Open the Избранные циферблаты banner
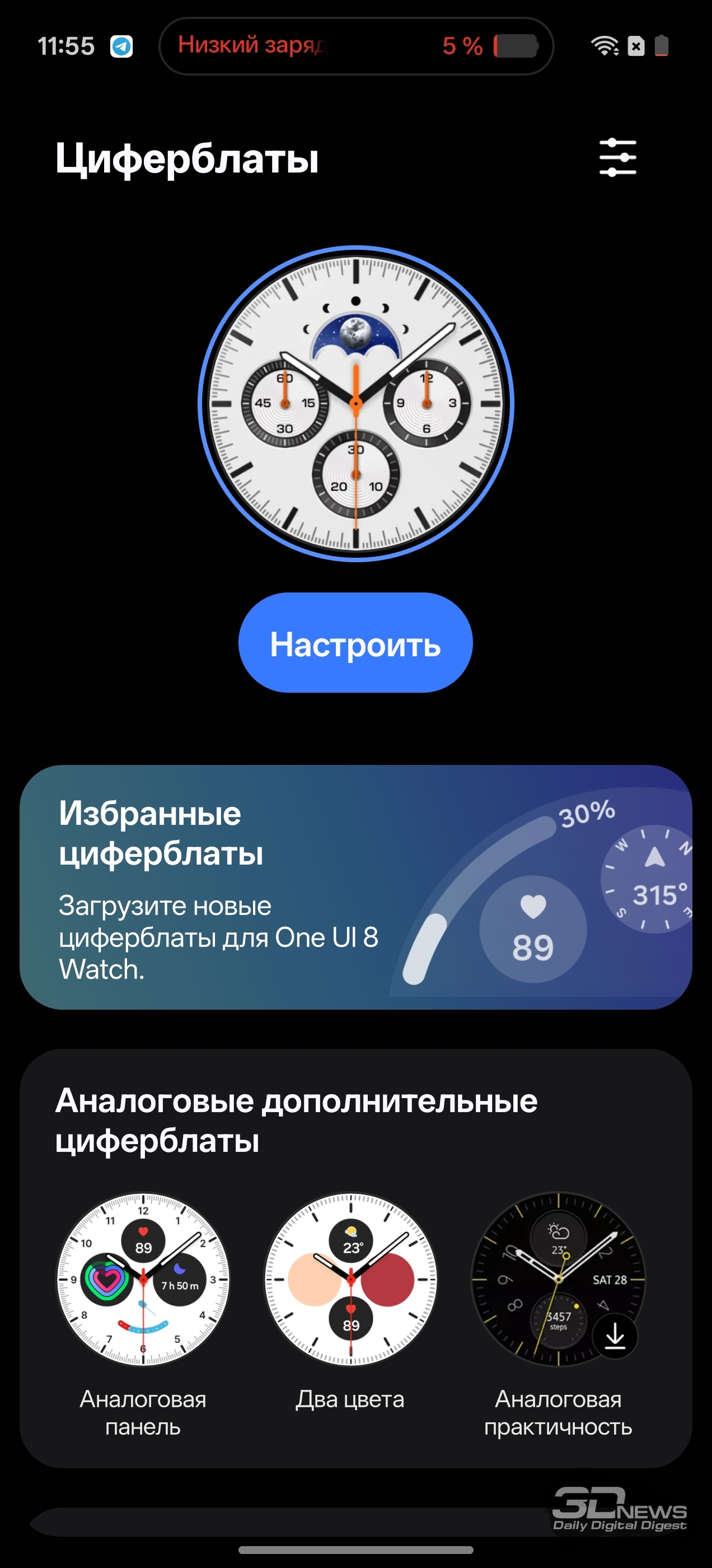The image size is (712, 1568). [356, 887]
